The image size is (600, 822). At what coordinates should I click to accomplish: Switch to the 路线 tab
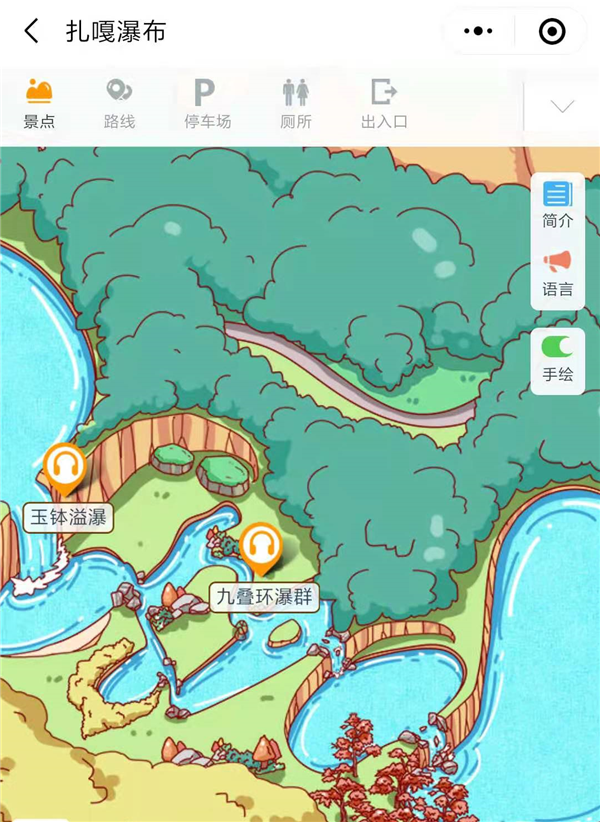click(x=119, y=104)
